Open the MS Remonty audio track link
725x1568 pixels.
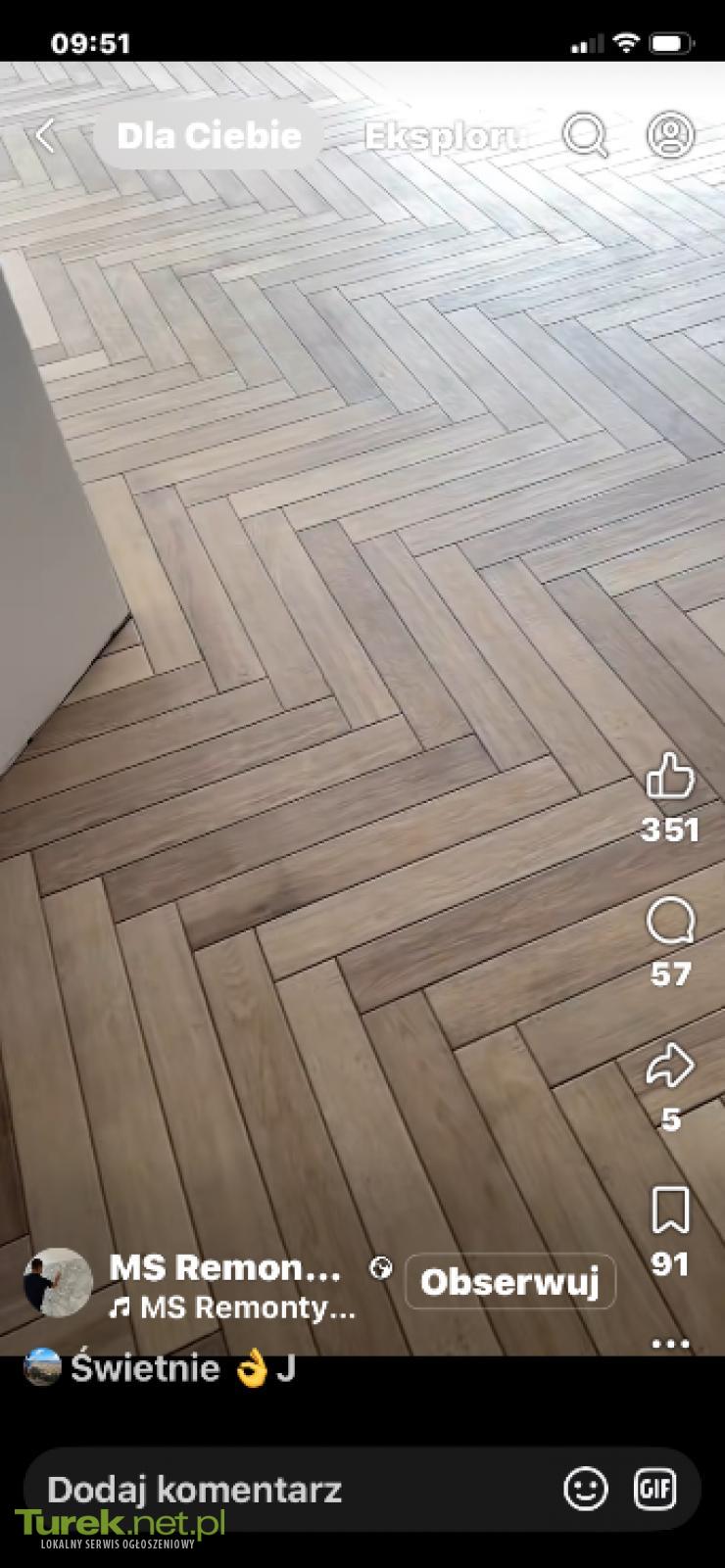coord(233,1307)
